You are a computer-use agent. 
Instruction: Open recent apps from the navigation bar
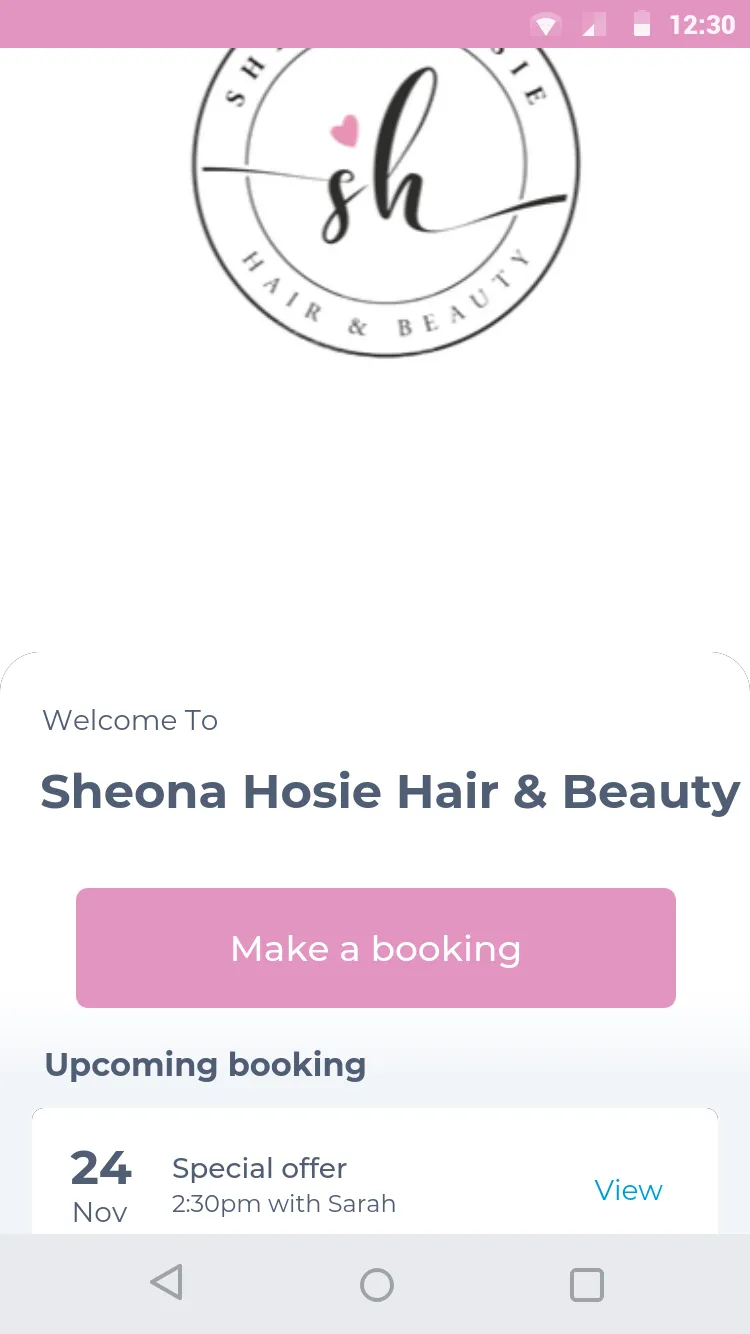coord(586,1284)
